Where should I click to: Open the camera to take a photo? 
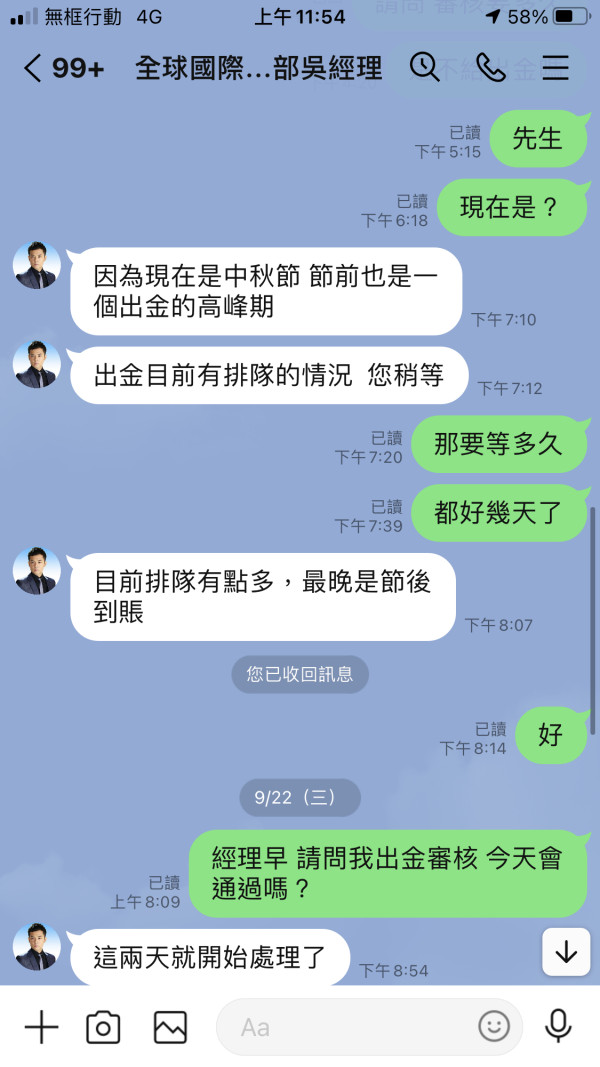(x=103, y=1027)
